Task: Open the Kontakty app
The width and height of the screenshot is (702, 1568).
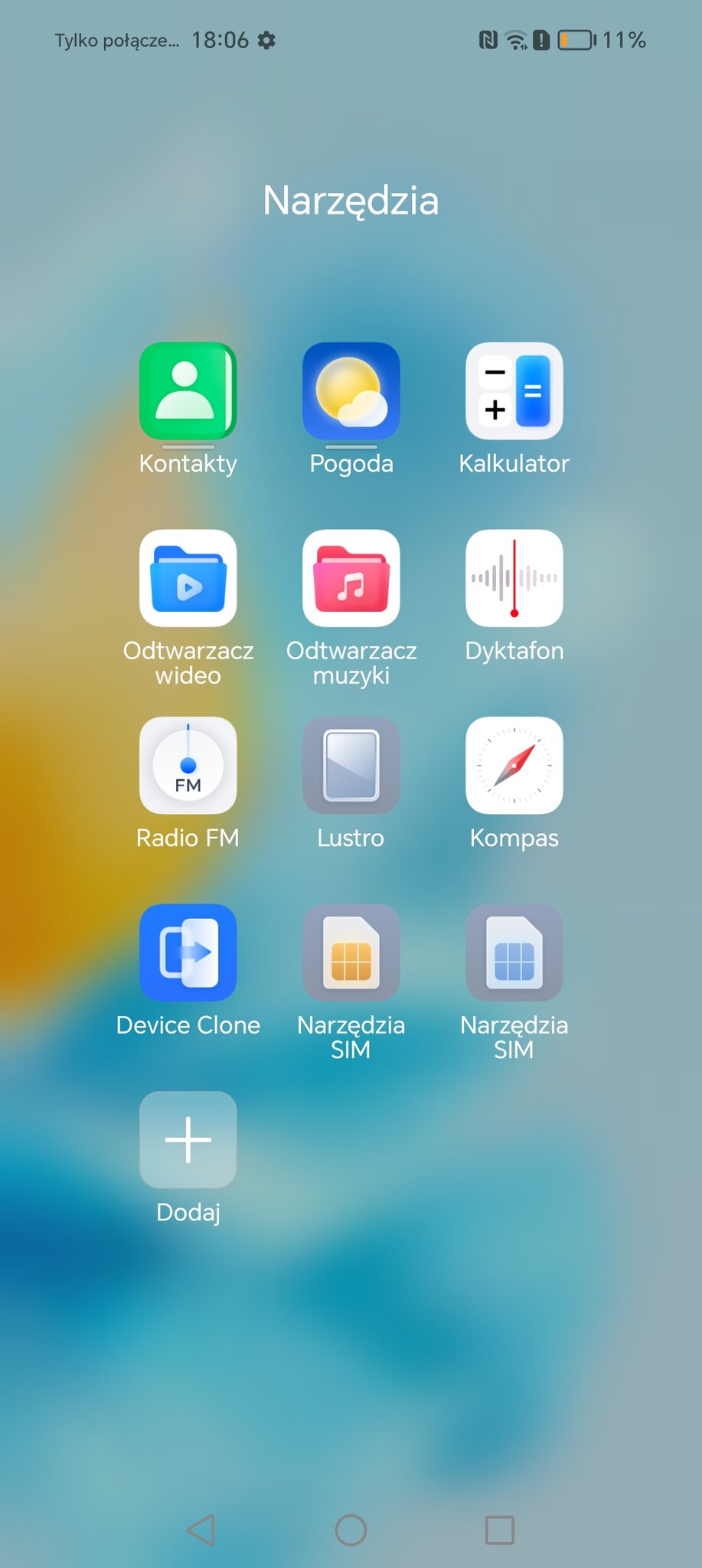Action: pos(188,391)
